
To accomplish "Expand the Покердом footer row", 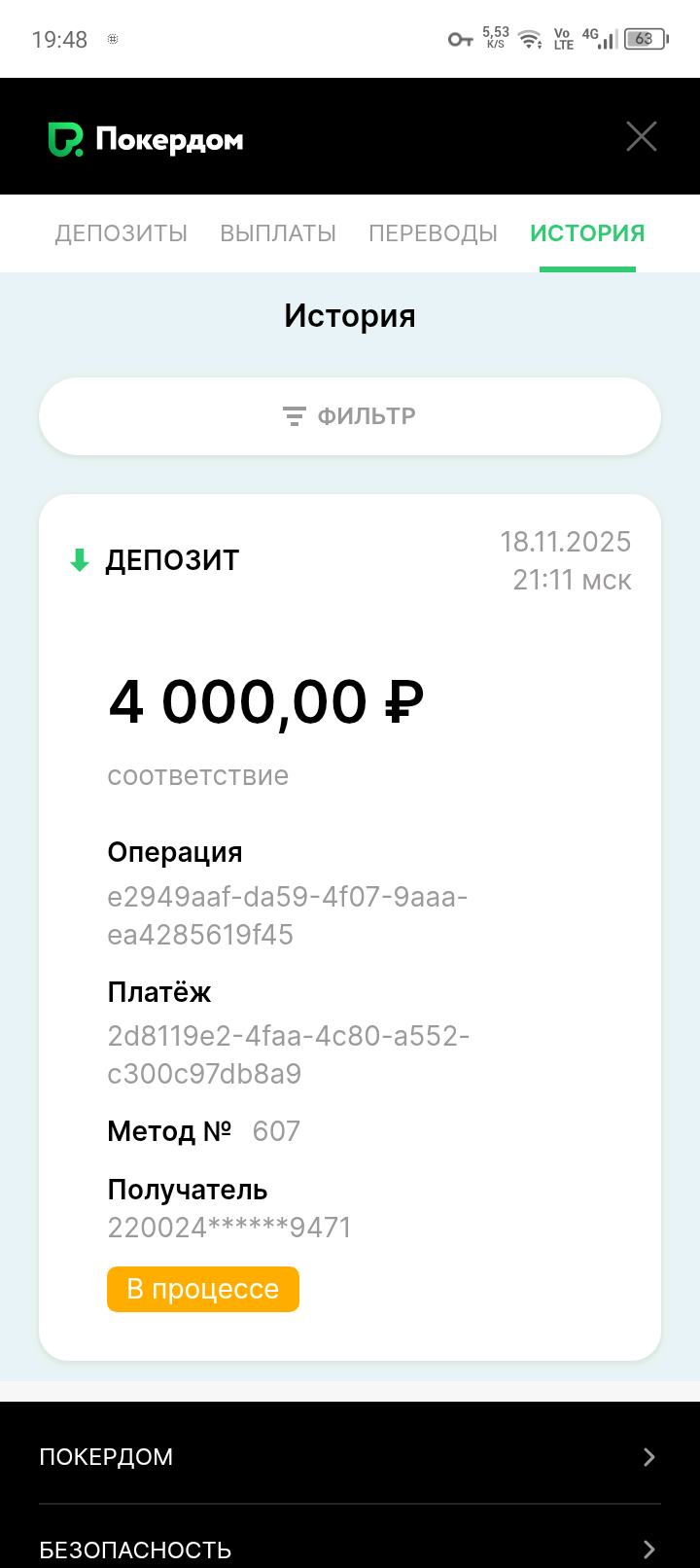I will (350, 1456).
